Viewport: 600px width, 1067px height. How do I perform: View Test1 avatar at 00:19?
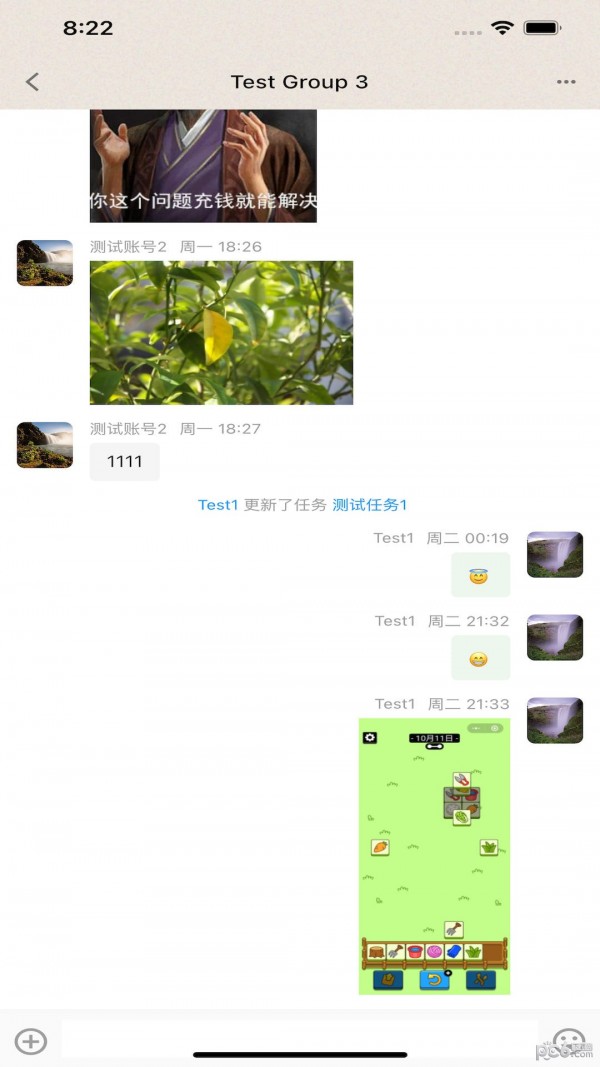click(555, 554)
